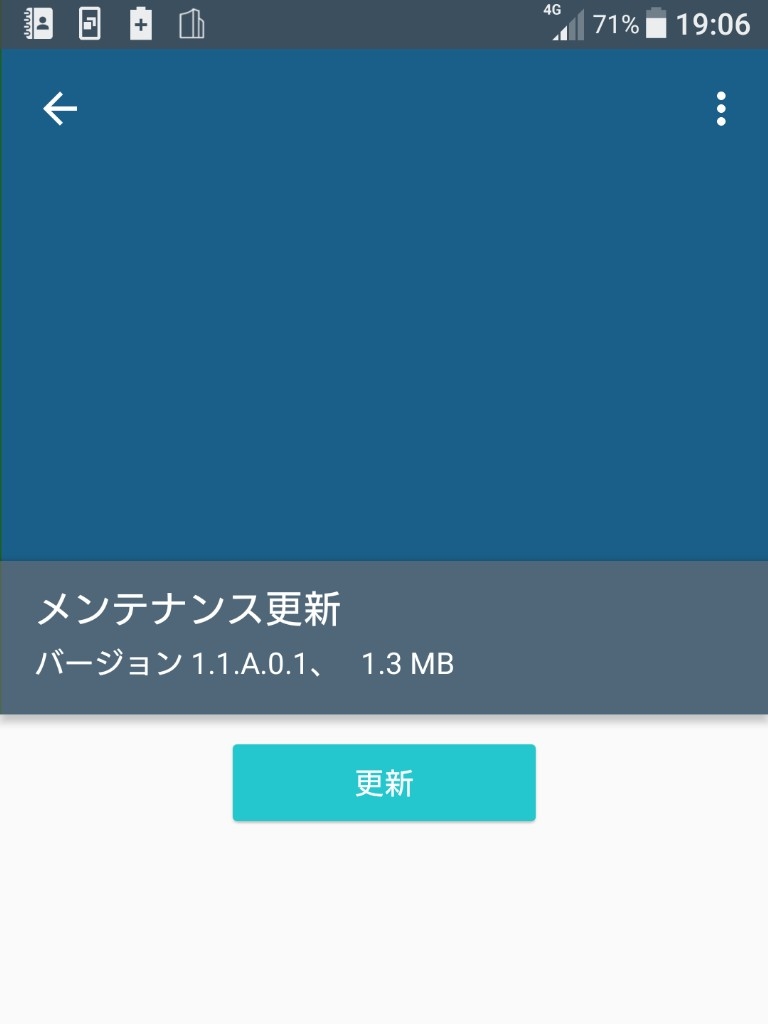Open the three-dot overflow menu

[720, 109]
